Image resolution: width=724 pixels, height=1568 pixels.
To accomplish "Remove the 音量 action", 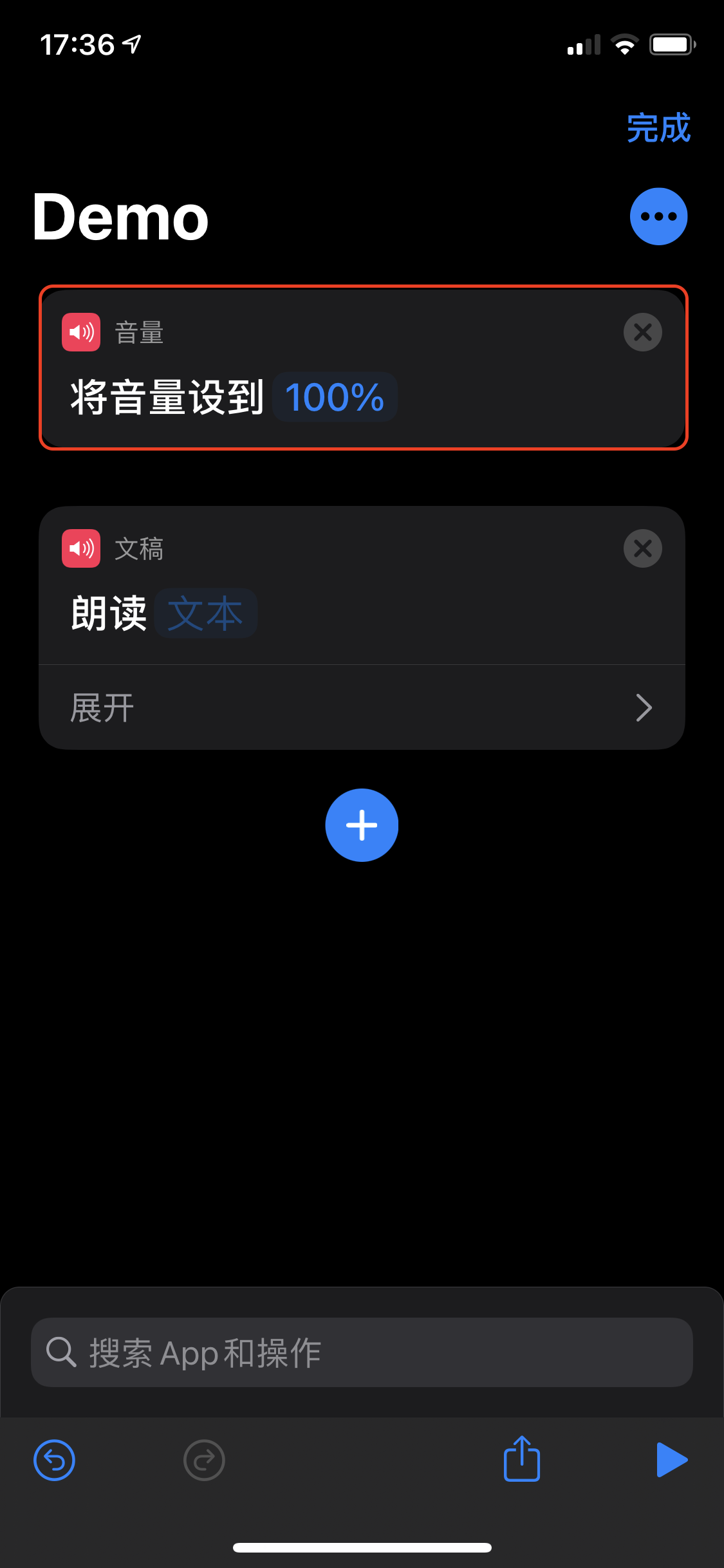I will pyautogui.click(x=642, y=333).
